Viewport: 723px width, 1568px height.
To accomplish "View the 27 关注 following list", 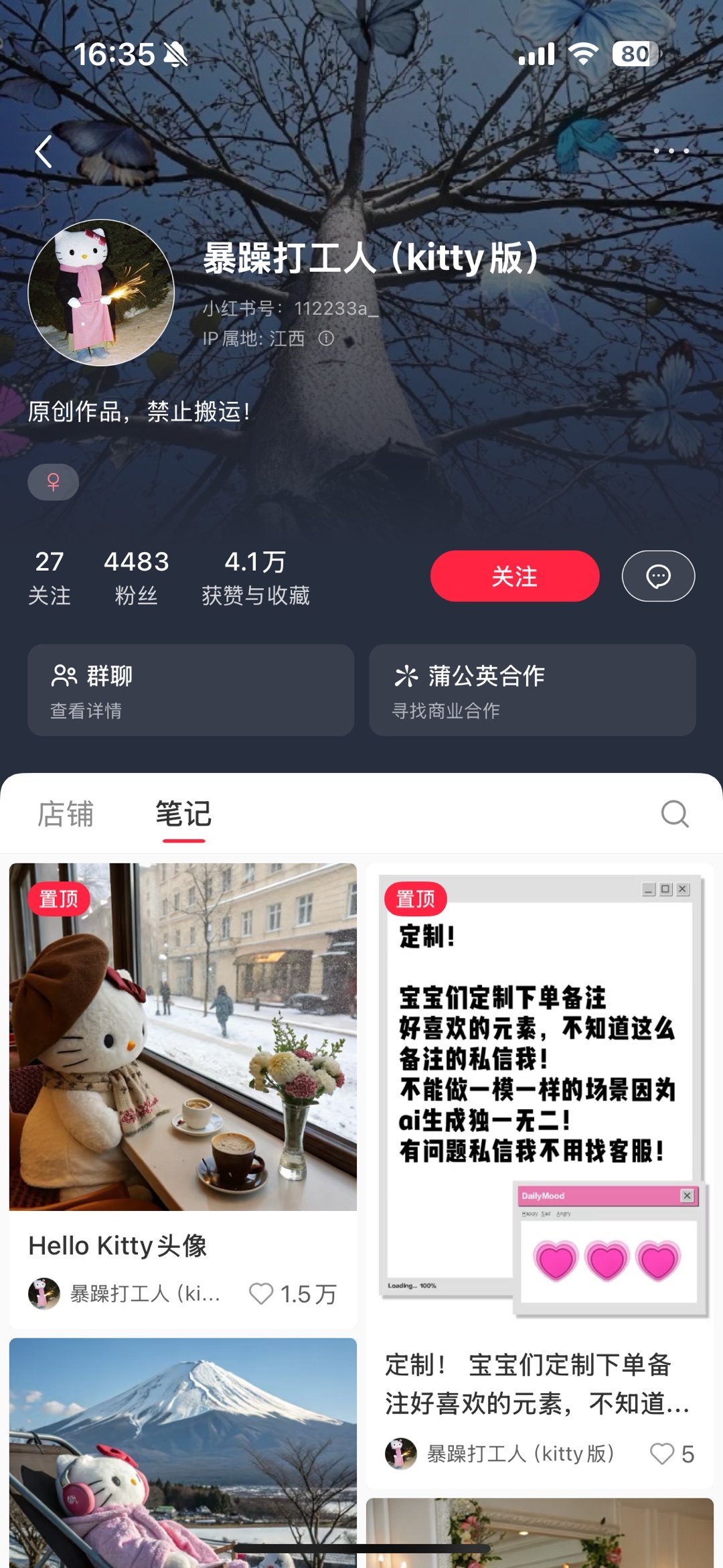I will click(x=50, y=577).
